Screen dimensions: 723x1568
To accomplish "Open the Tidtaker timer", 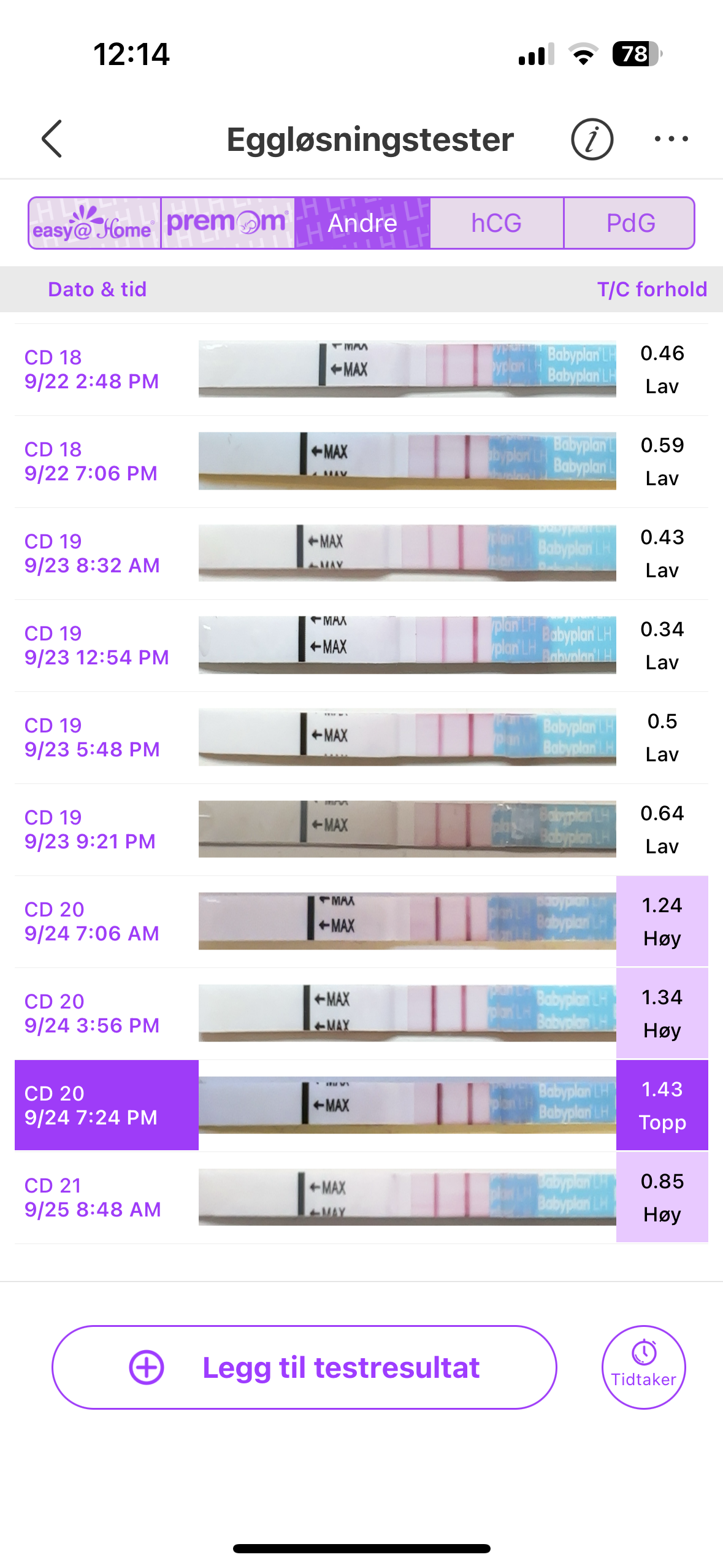I will pyautogui.click(x=643, y=1367).
